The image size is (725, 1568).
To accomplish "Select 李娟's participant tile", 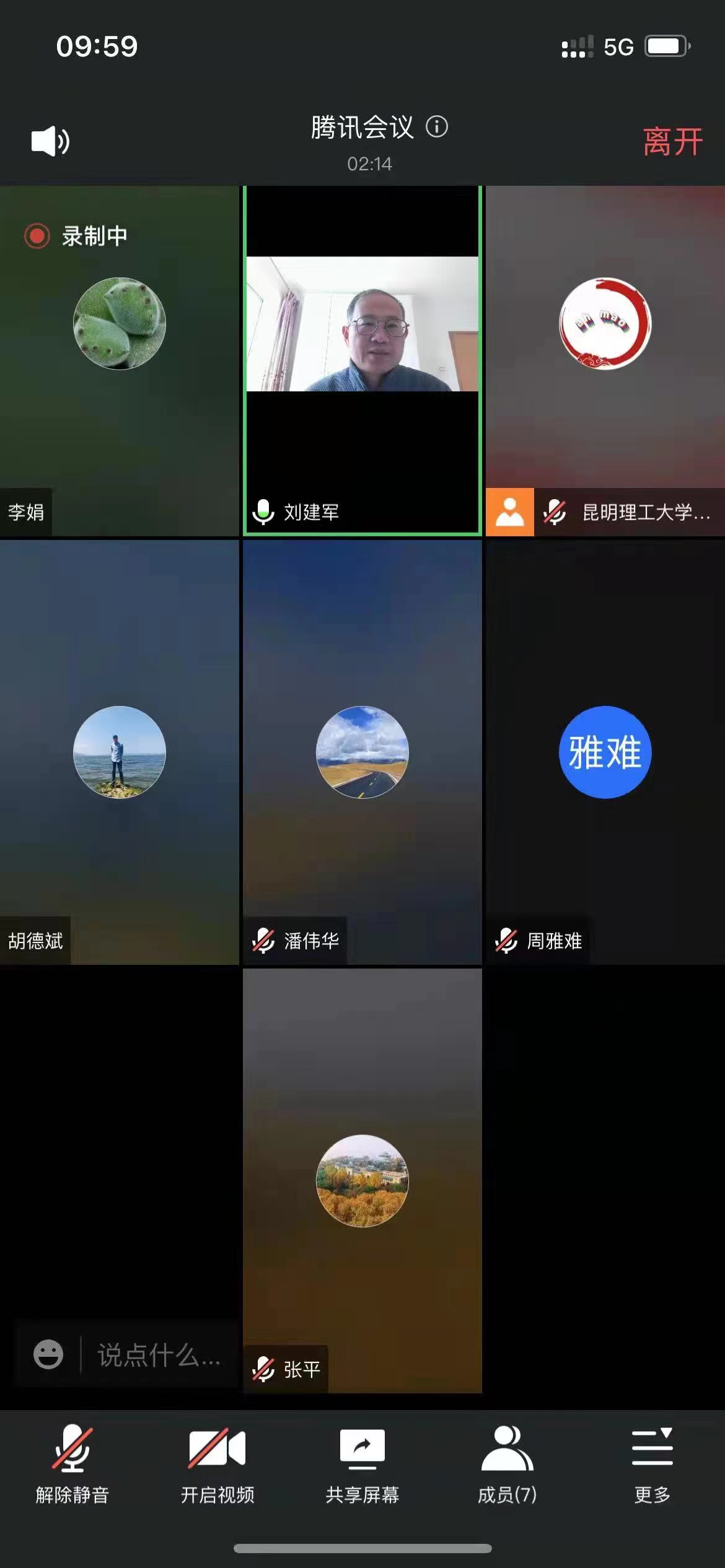I will click(119, 360).
